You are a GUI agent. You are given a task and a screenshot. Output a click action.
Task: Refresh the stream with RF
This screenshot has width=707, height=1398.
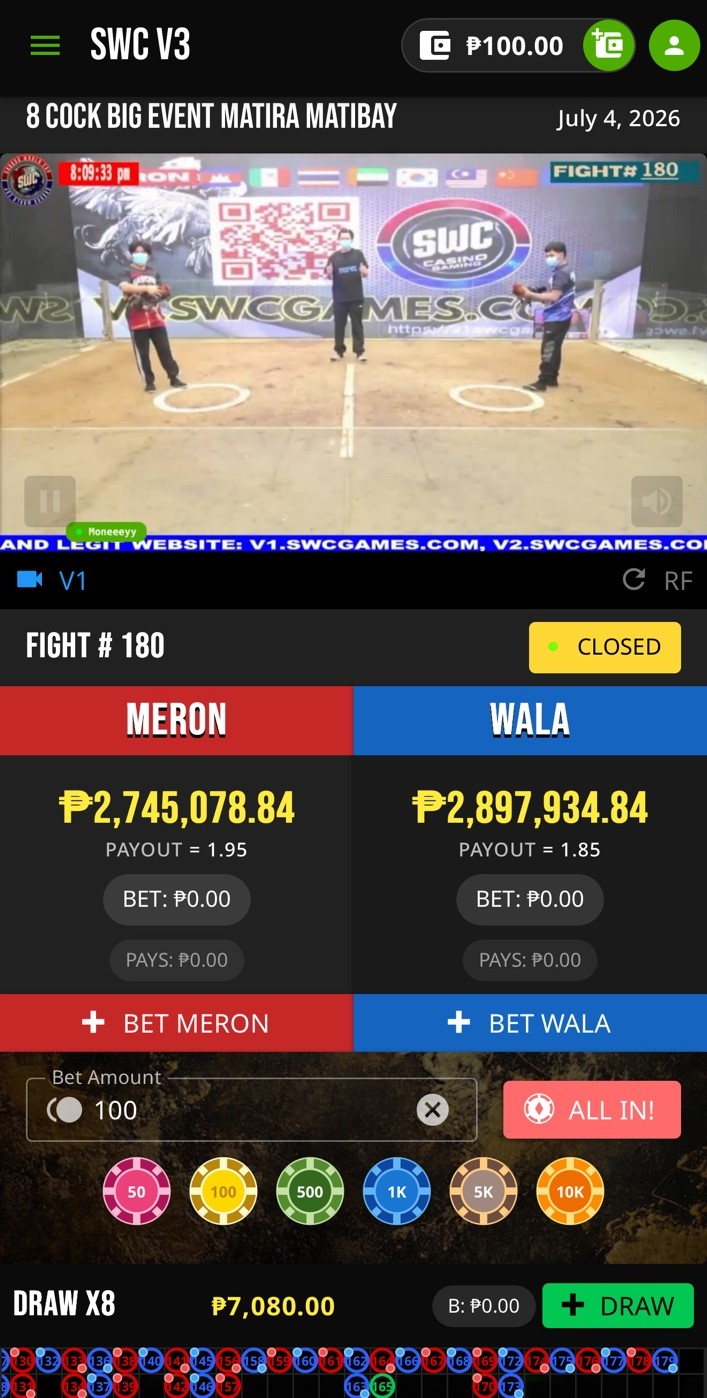[x=657, y=580]
